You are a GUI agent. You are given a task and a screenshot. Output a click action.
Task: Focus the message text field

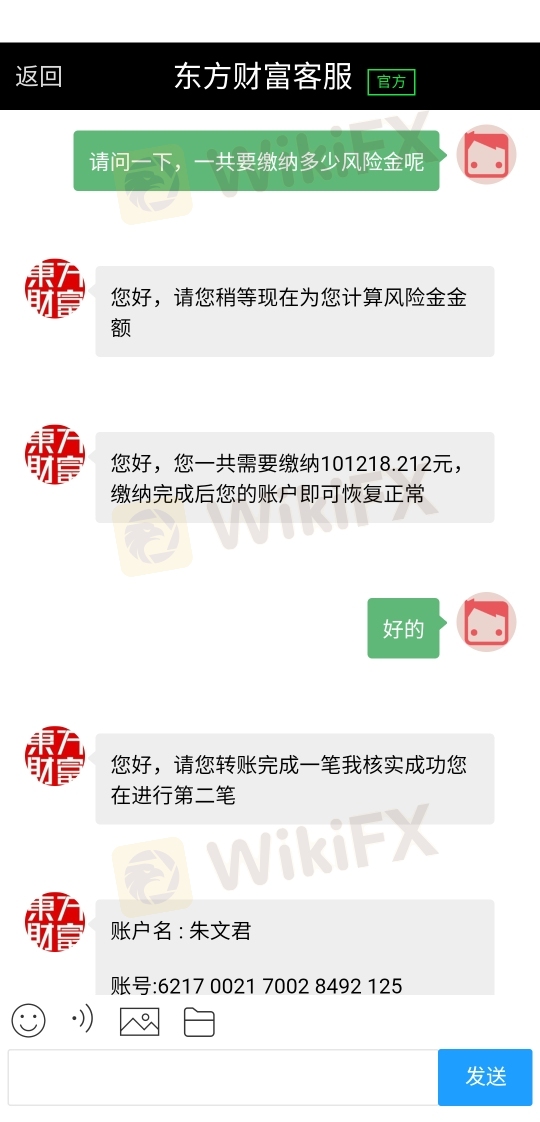[222, 1077]
